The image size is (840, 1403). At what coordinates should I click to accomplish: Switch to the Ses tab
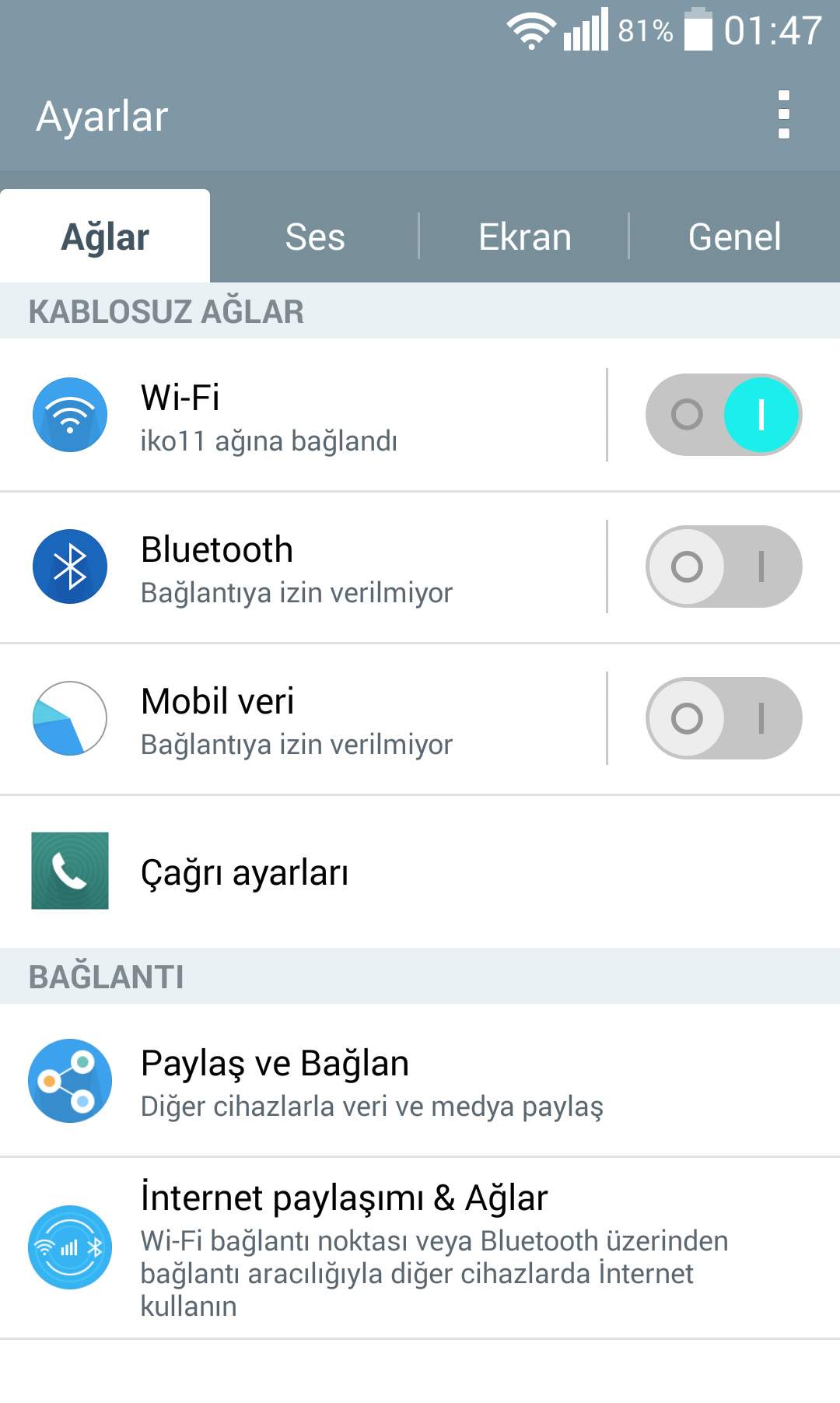(x=315, y=237)
